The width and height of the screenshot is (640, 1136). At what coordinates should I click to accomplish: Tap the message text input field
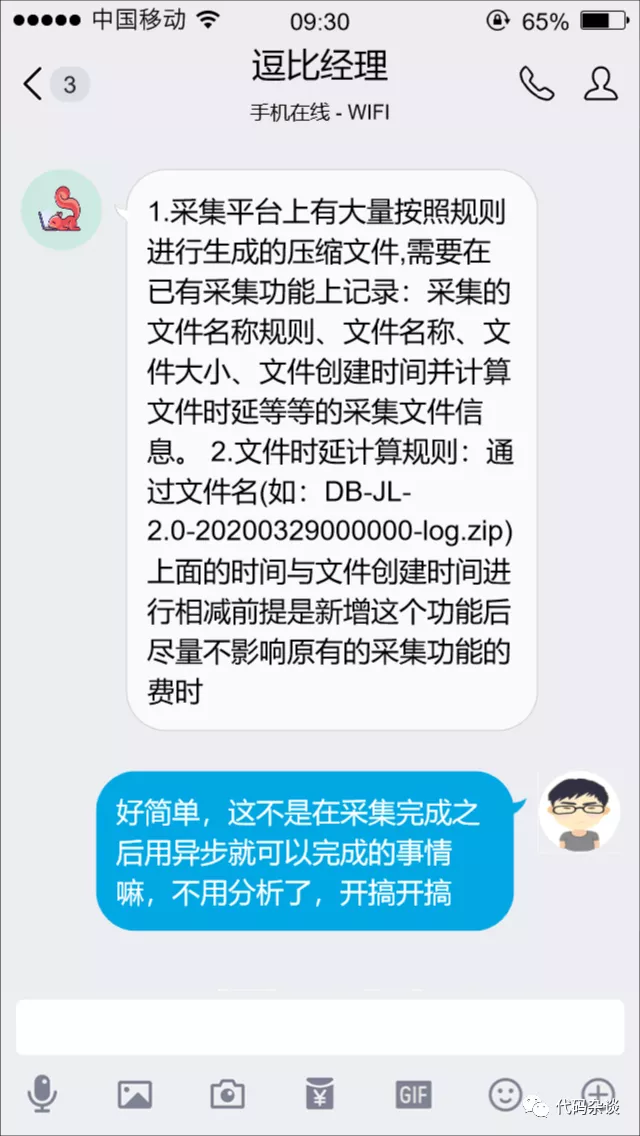click(319, 1027)
